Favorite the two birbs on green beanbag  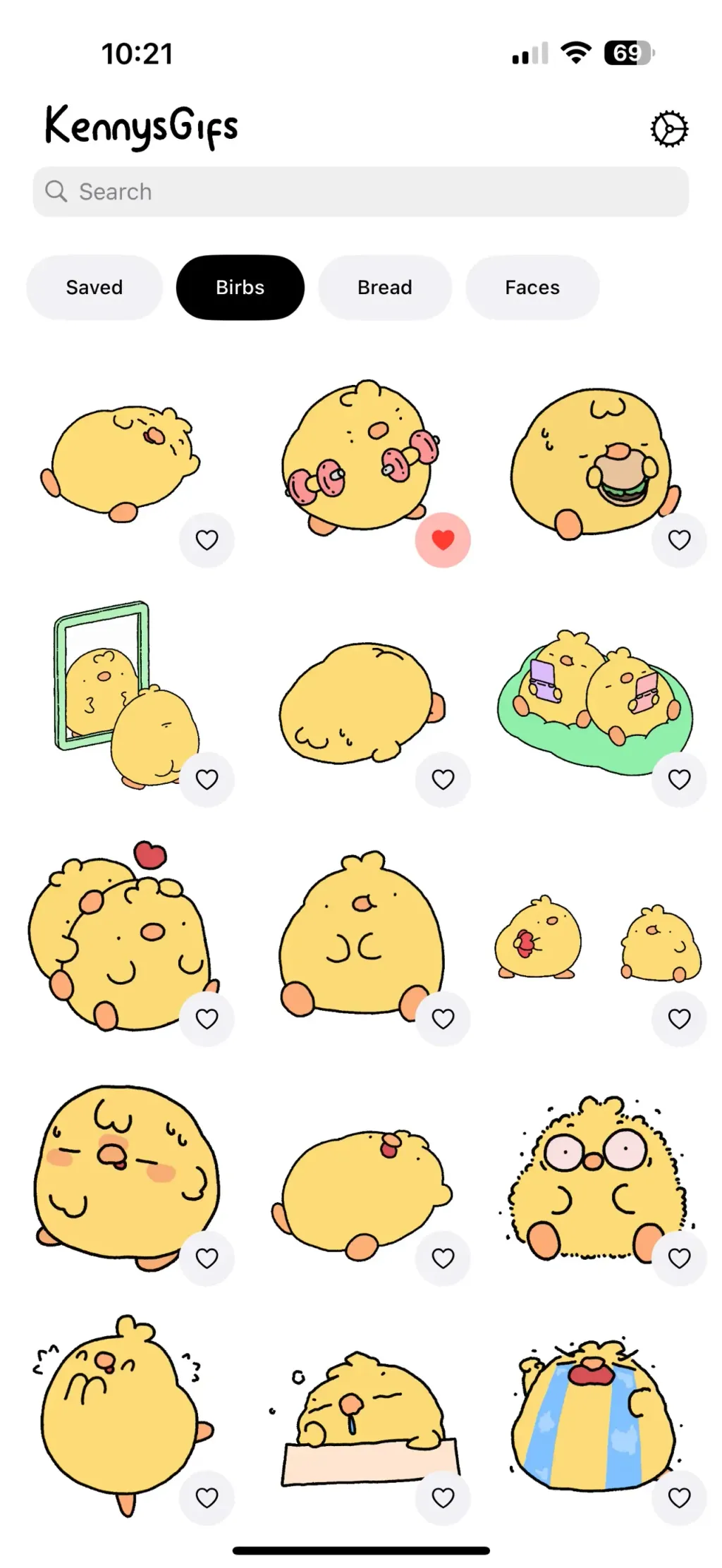[679, 779]
